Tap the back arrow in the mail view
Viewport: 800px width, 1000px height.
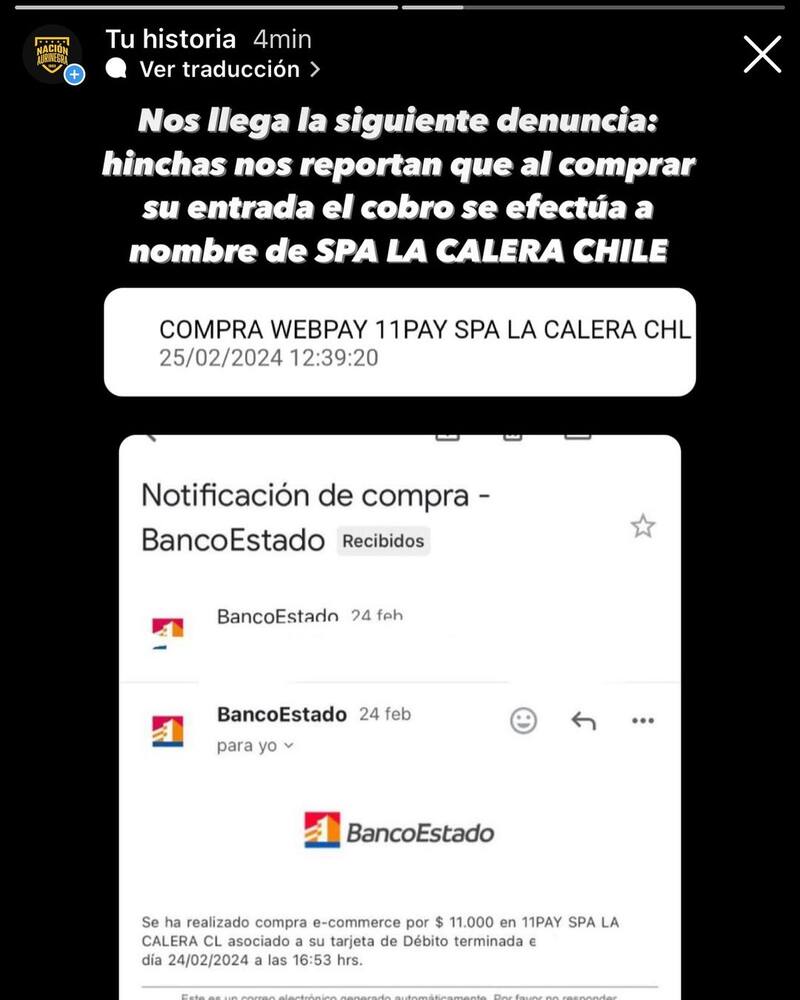(152, 437)
